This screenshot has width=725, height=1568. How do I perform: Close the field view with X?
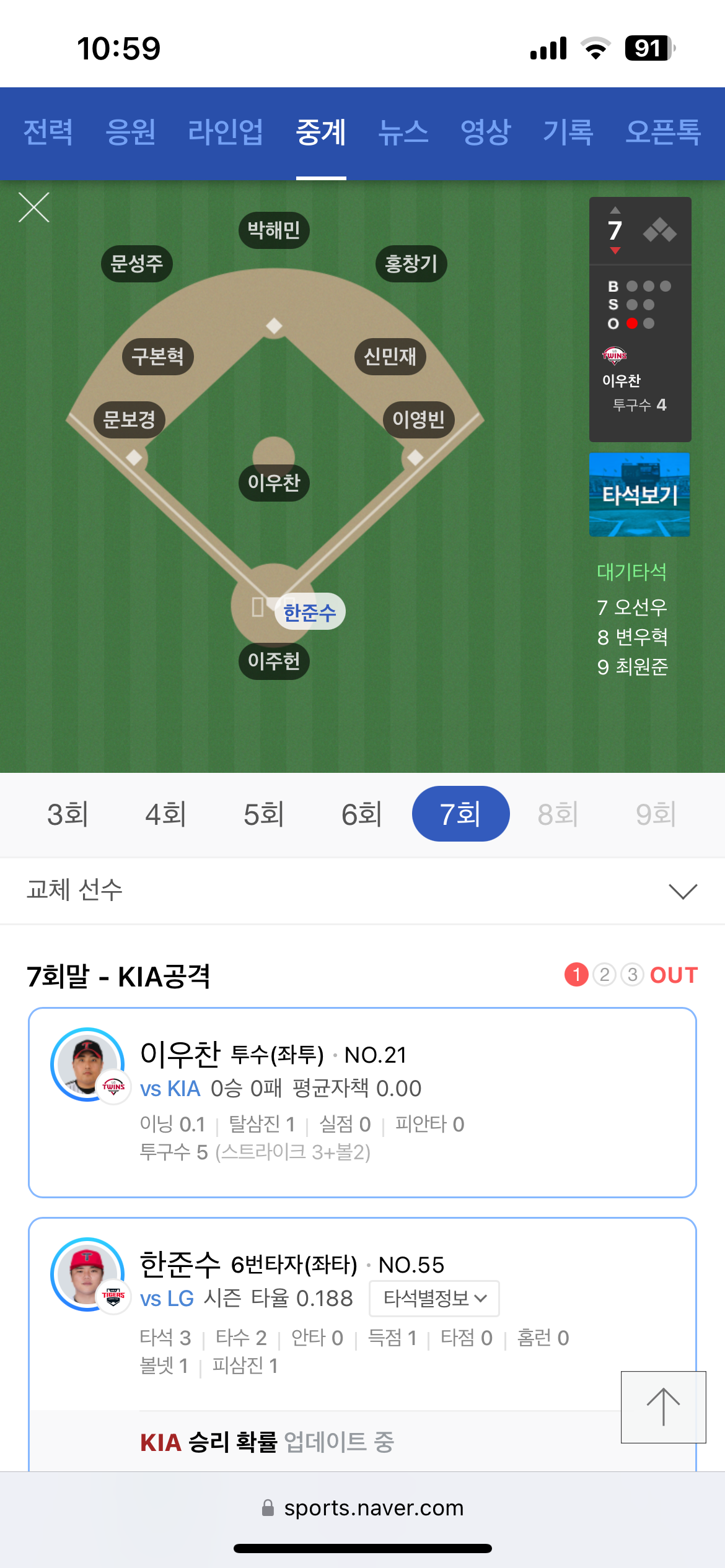34,207
